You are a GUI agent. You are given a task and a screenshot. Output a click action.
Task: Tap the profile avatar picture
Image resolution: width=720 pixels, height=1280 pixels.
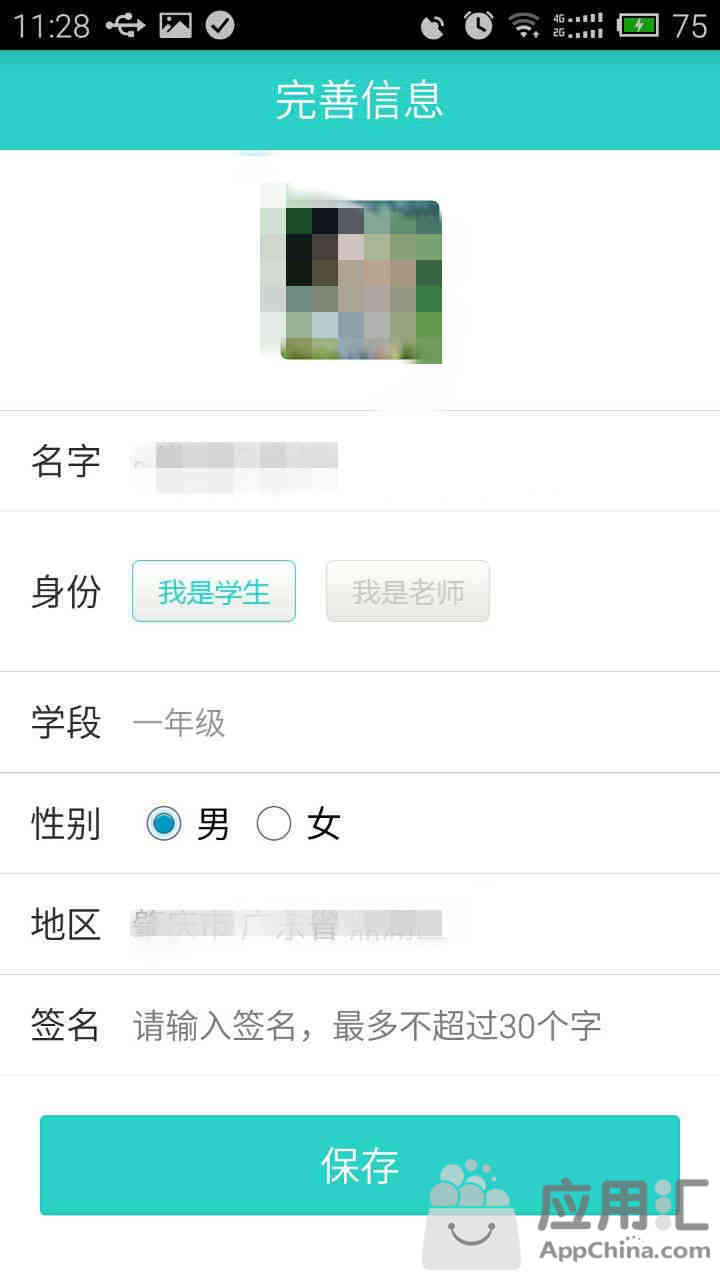coord(360,280)
